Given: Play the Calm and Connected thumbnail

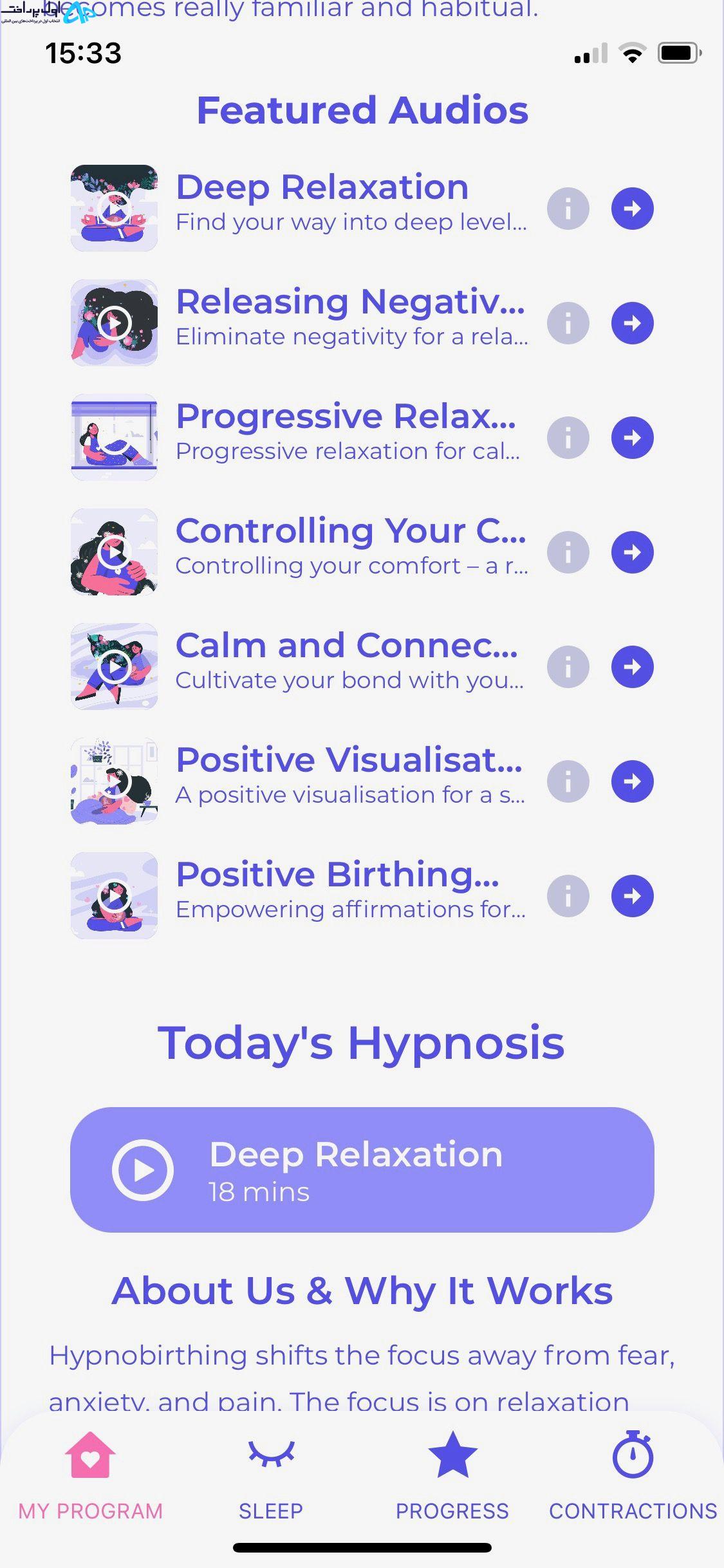Looking at the screenshot, I should click(114, 667).
